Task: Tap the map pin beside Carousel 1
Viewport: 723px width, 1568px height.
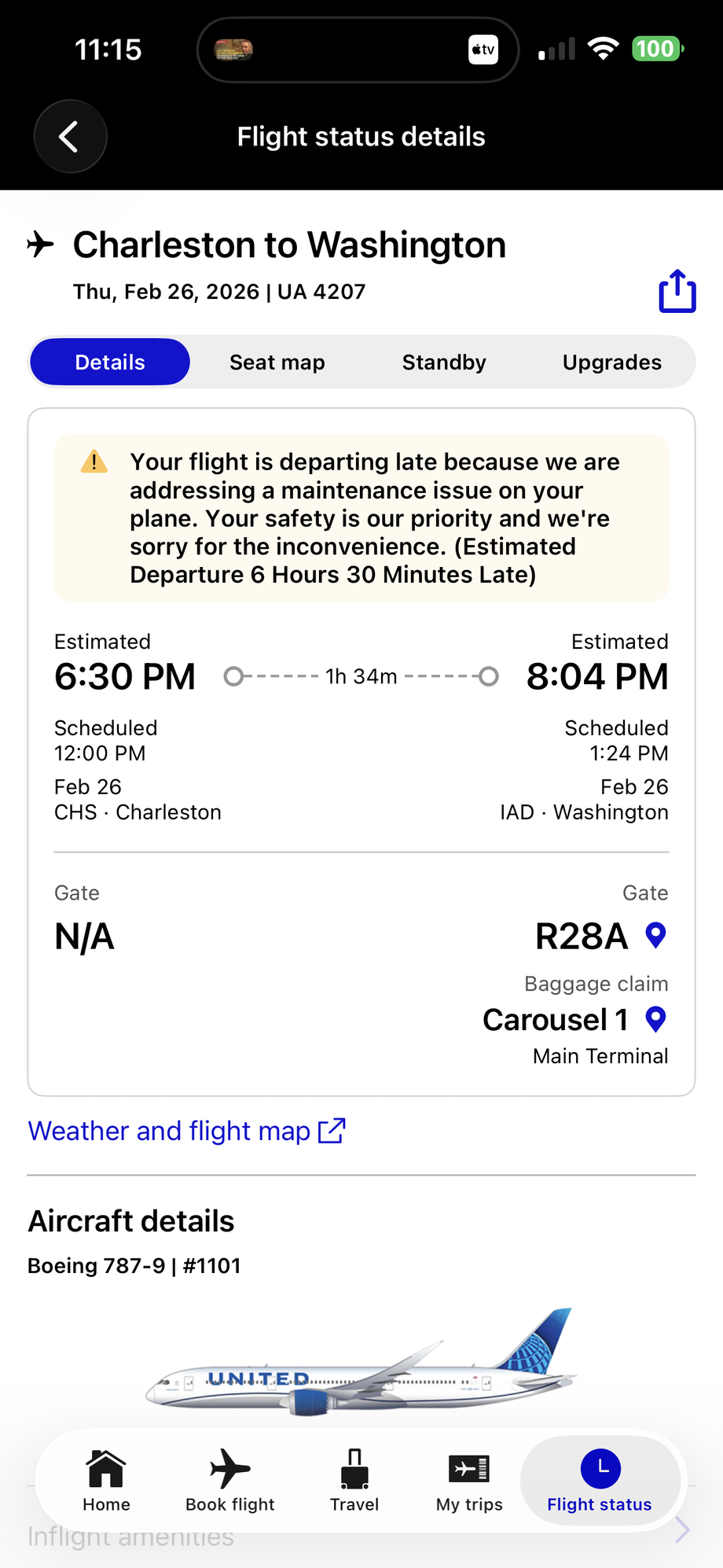Action: (x=655, y=1019)
